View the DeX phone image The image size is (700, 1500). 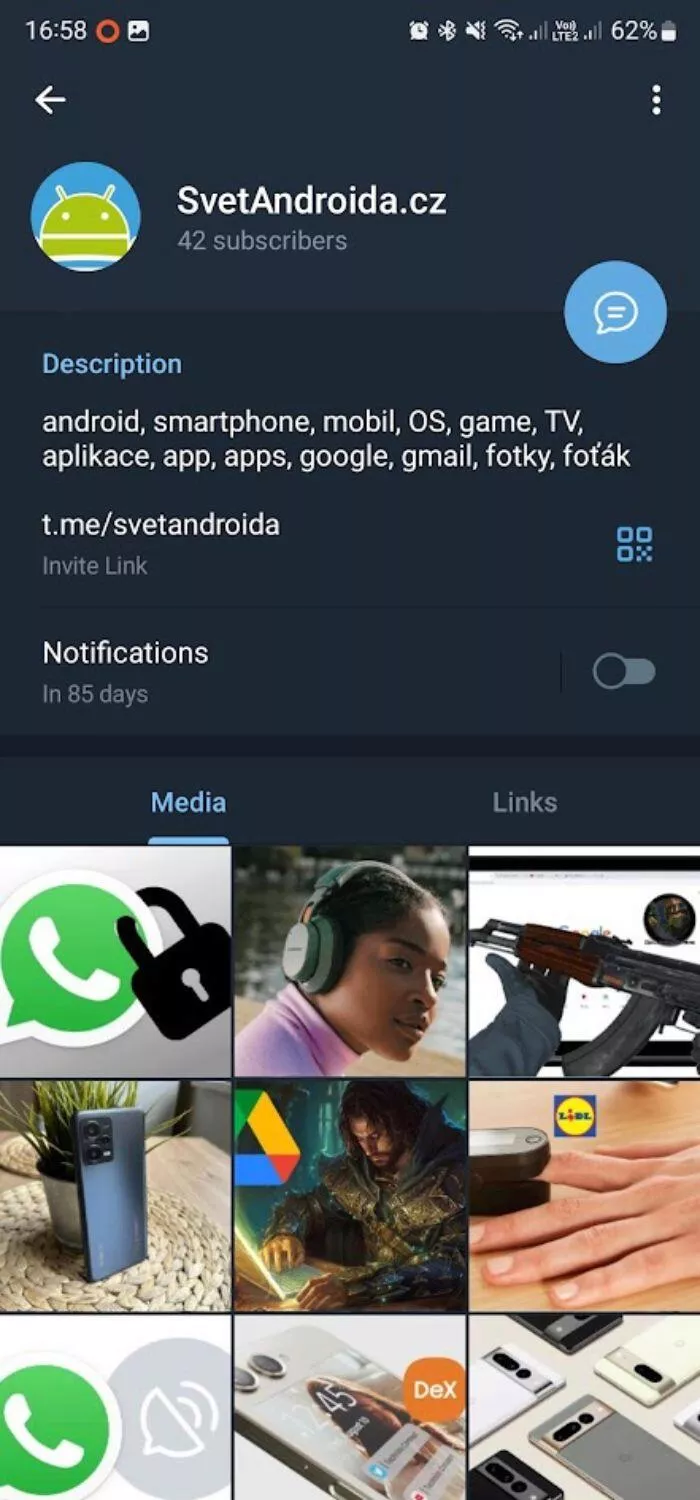pos(350,1408)
